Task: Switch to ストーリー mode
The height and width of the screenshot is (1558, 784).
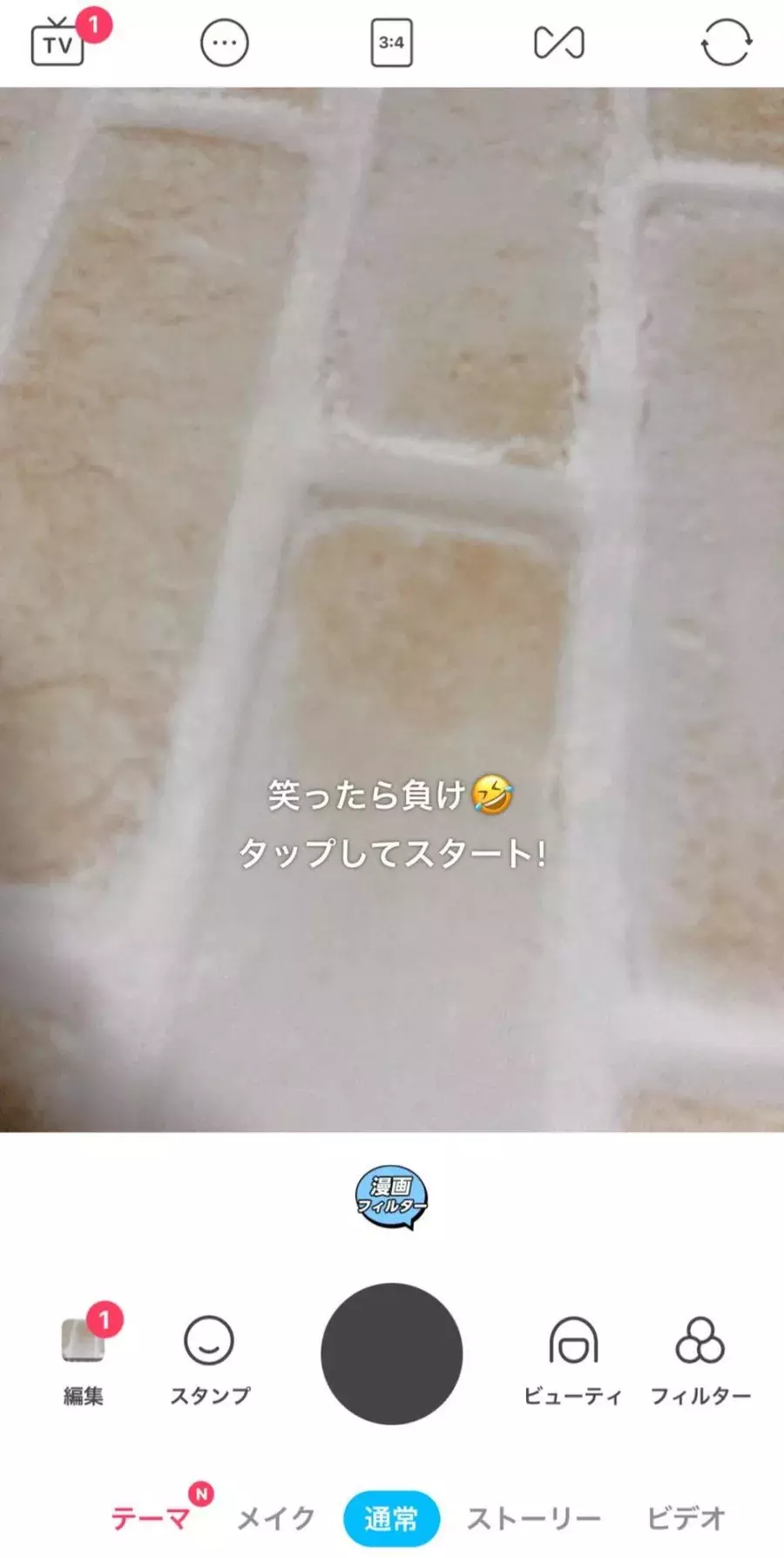Action: (534, 1519)
